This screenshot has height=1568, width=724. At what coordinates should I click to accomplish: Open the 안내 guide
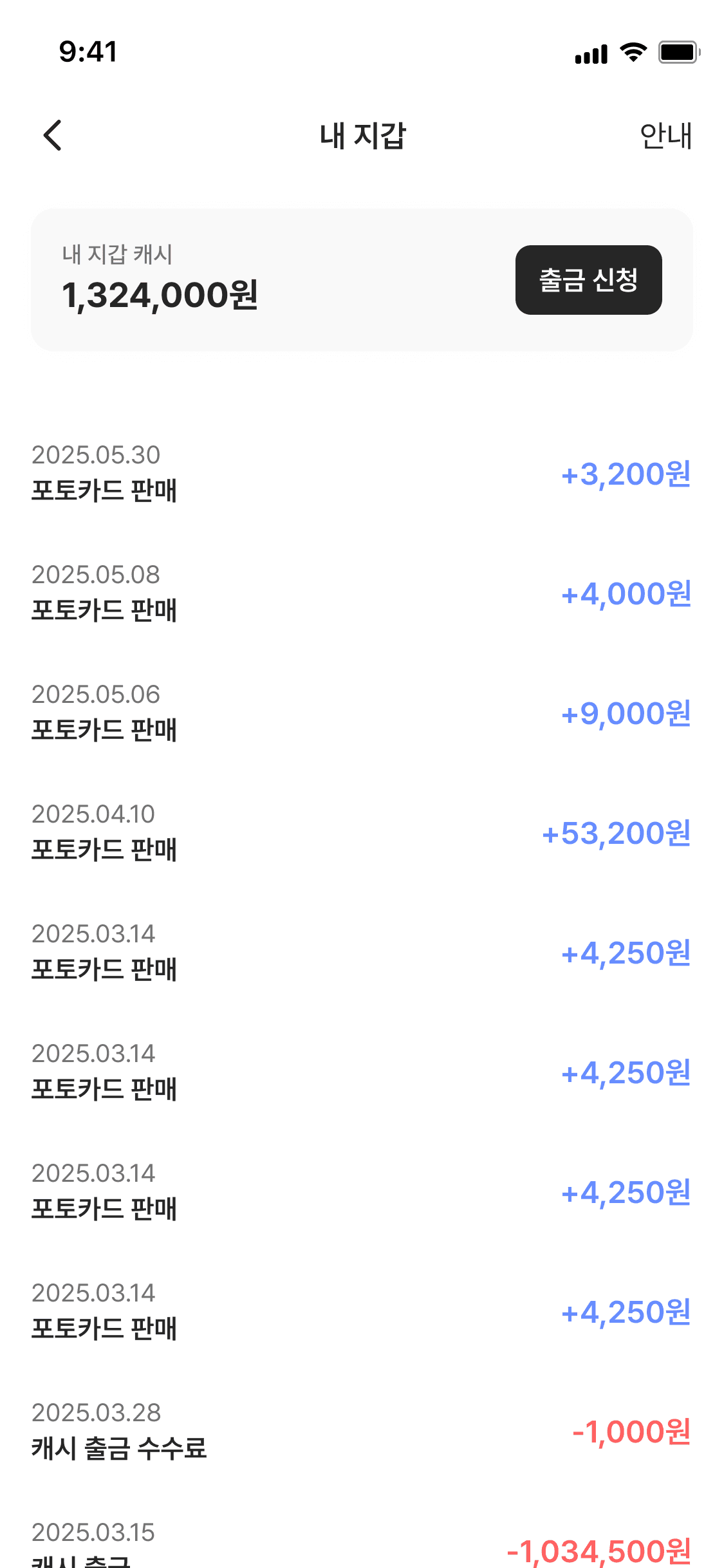tap(665, 136)
